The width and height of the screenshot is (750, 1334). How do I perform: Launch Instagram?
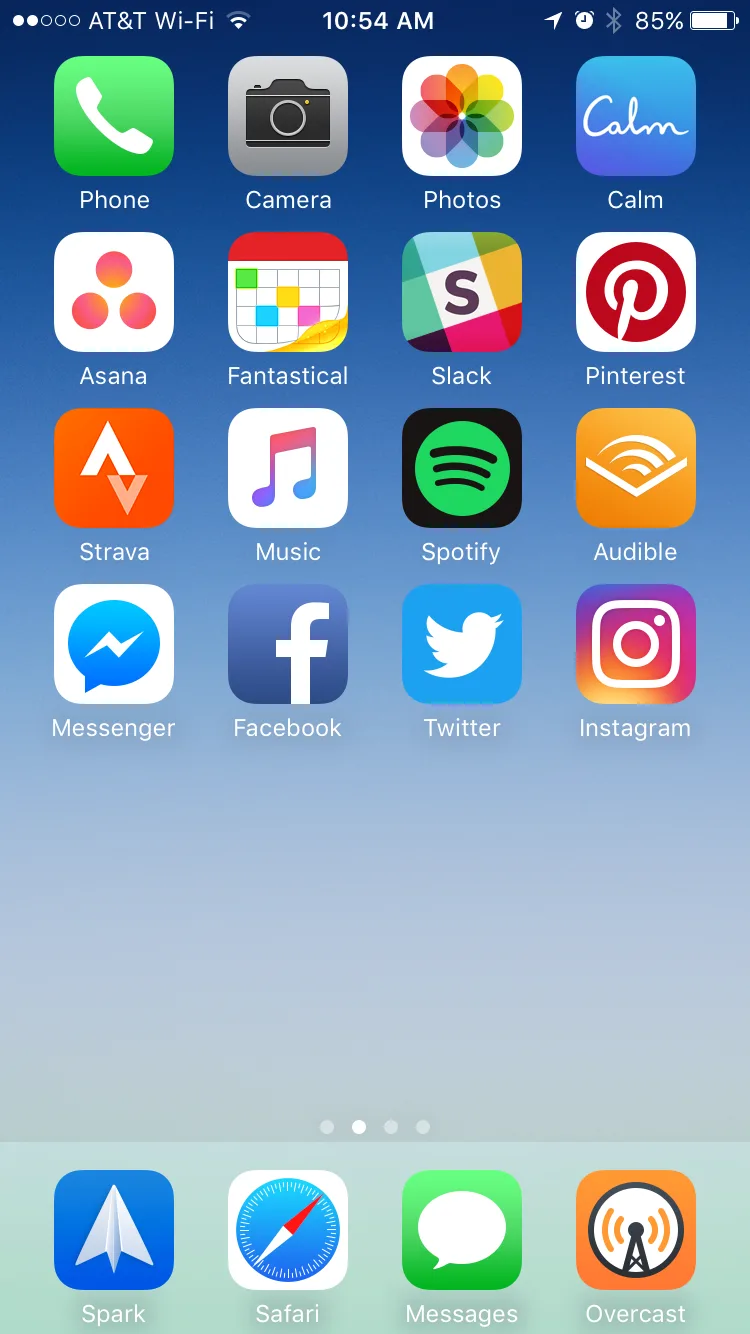coord(636,644)
